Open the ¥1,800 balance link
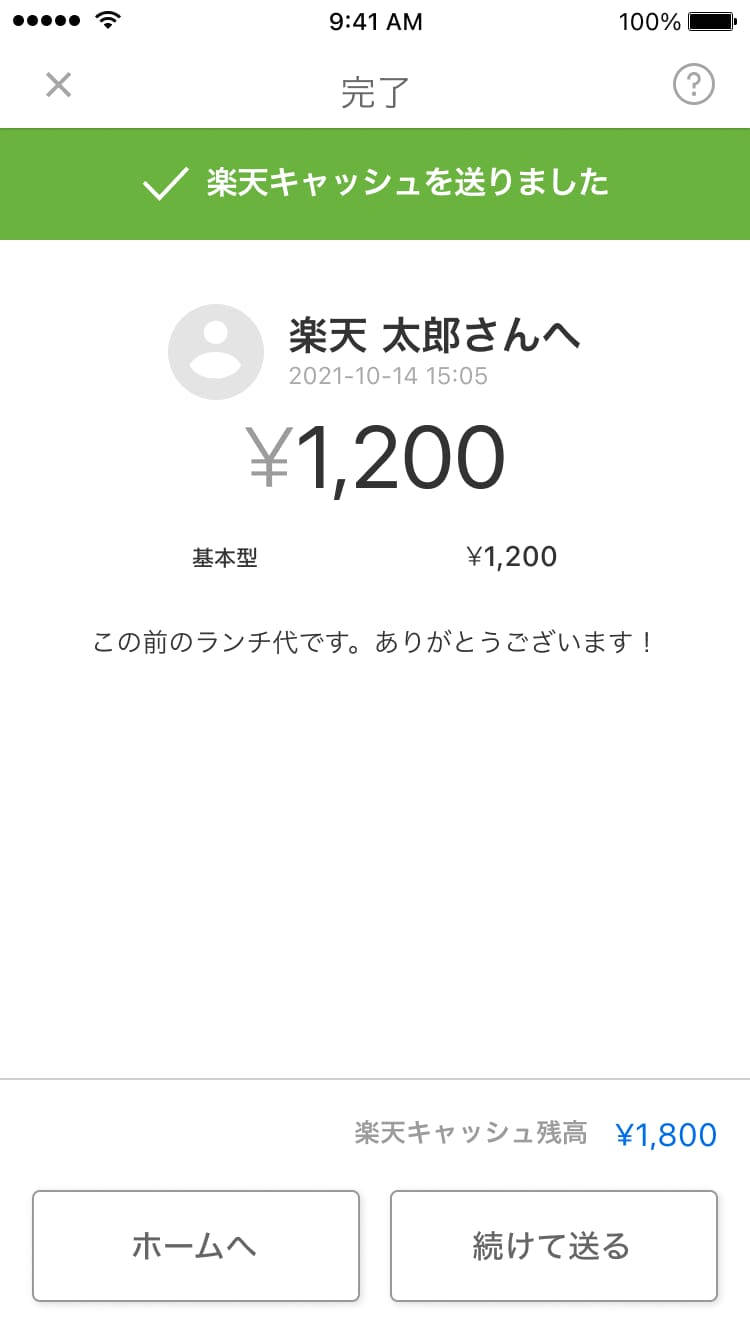Screen dimensions: 750x1334 click(666, 1134)
